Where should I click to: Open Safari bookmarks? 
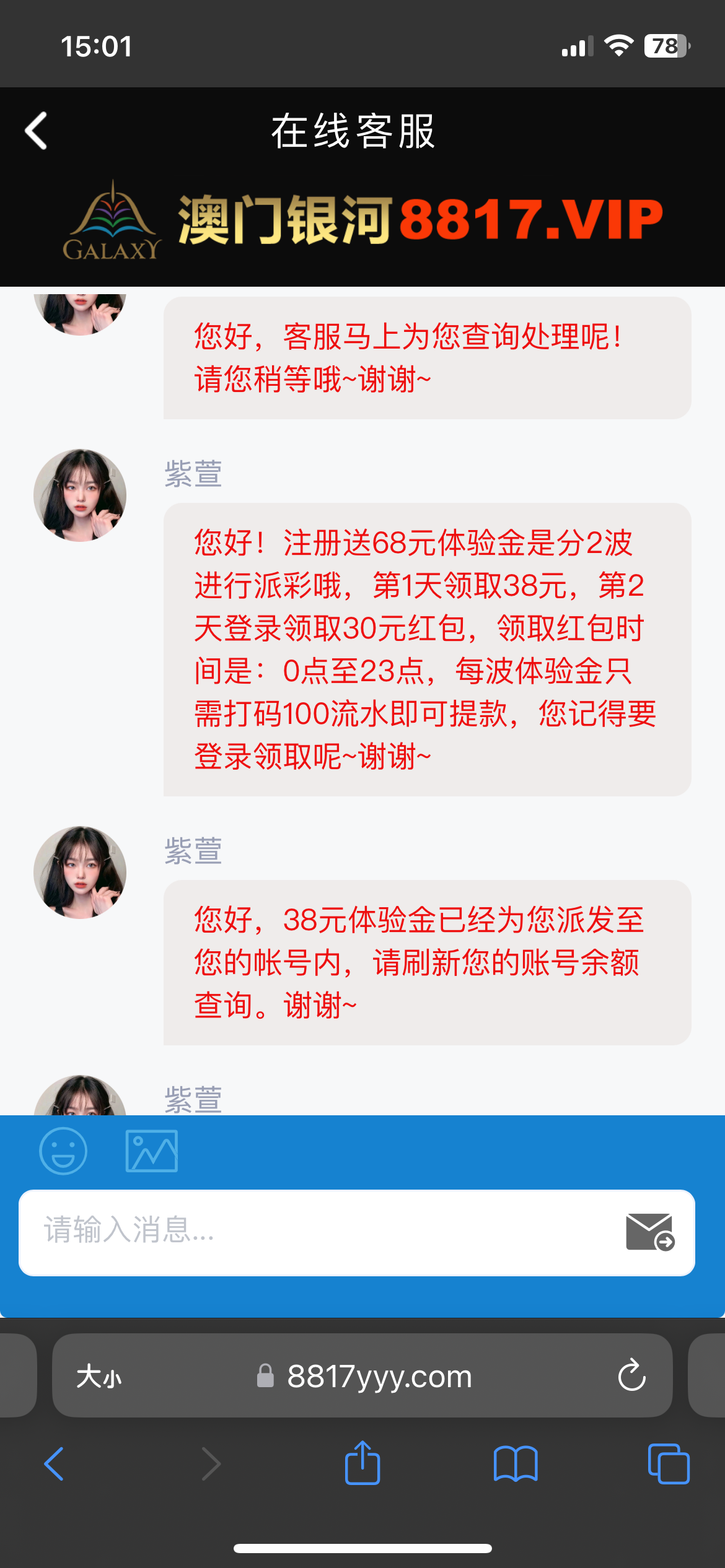click(x=516, y=1464)
